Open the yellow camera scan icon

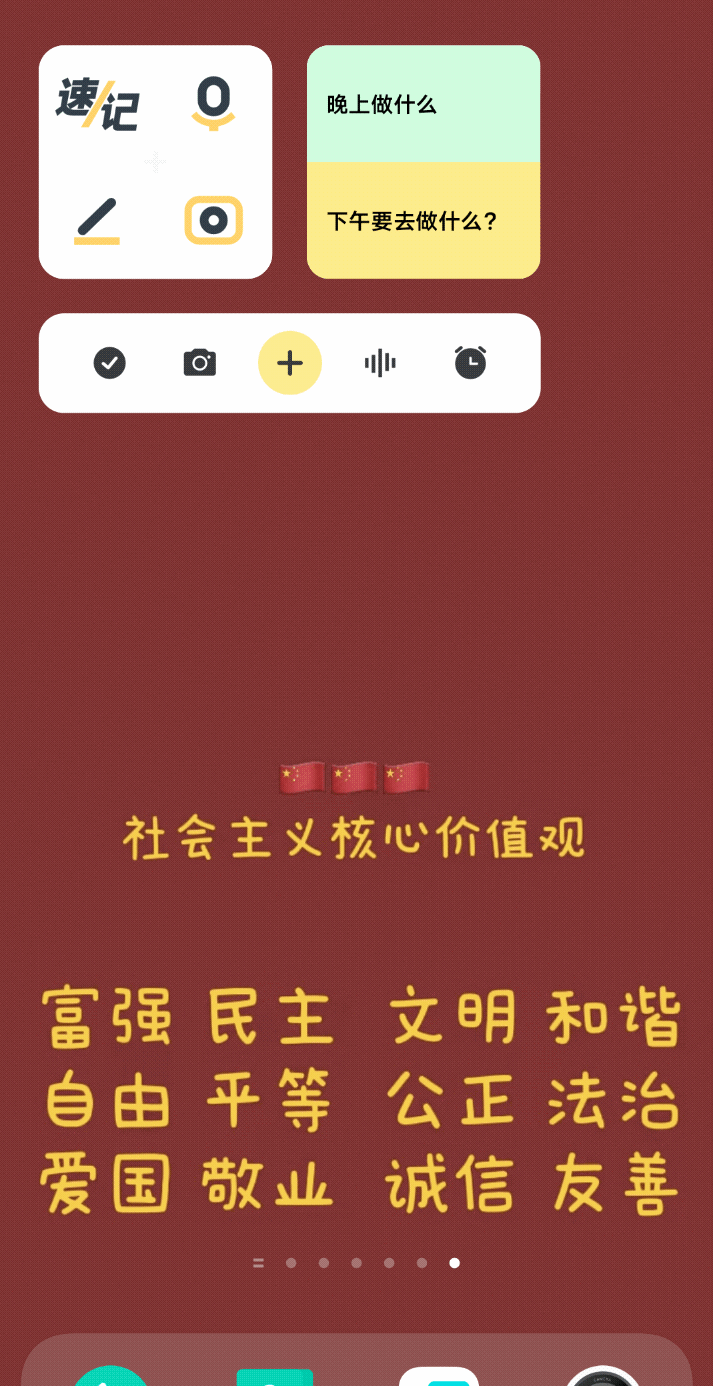[x=213, y=220]
